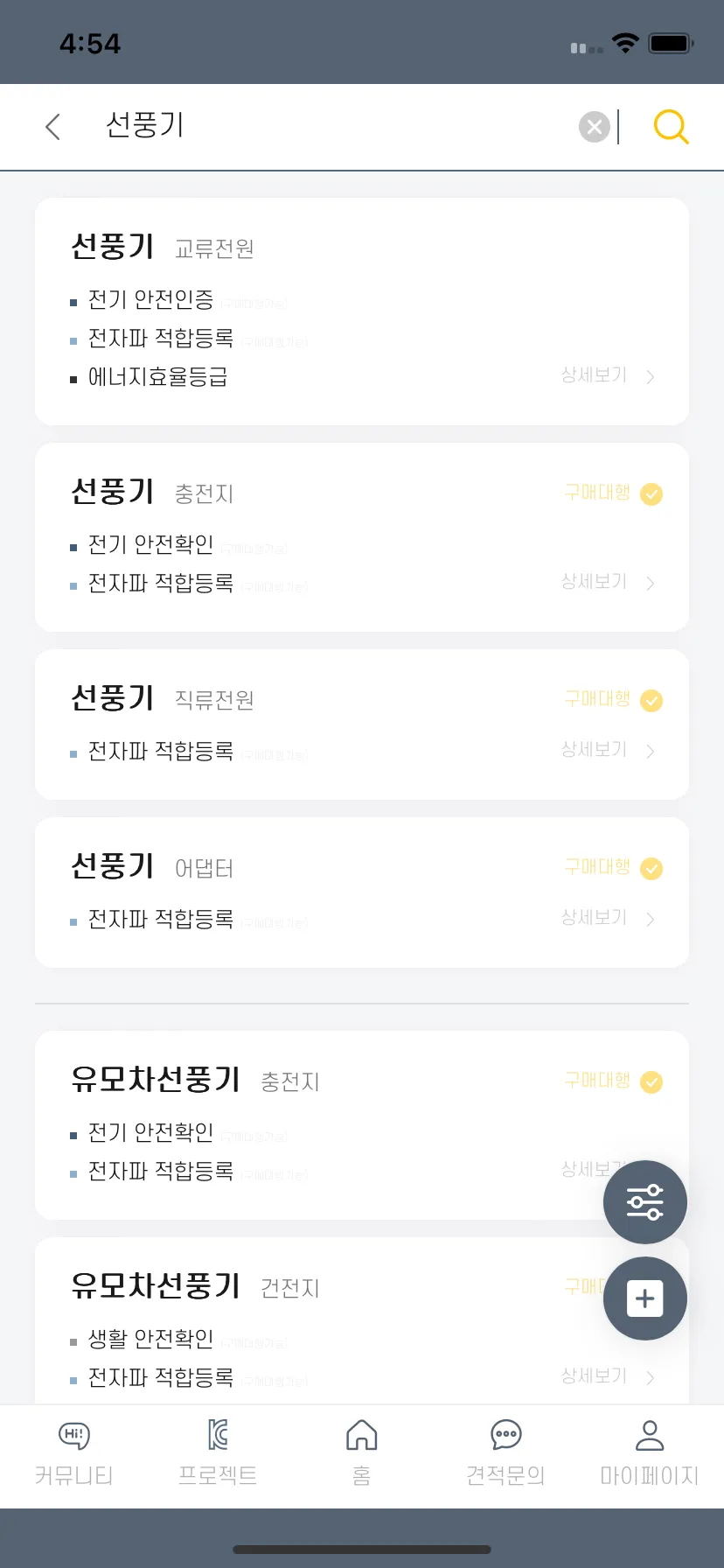Tap the floating plus add button

coord(645,1298)
